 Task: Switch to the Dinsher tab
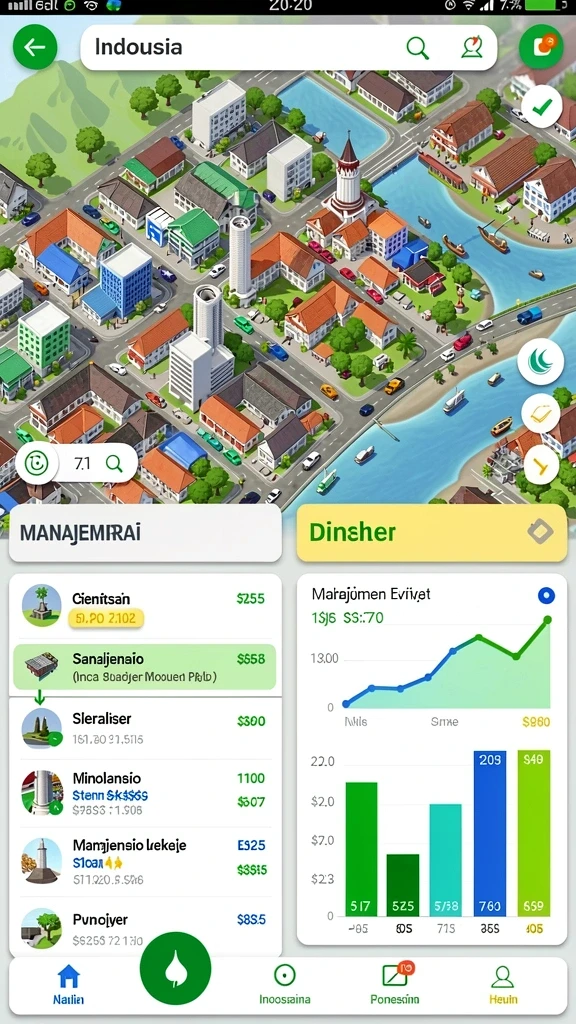coord(432,532)
